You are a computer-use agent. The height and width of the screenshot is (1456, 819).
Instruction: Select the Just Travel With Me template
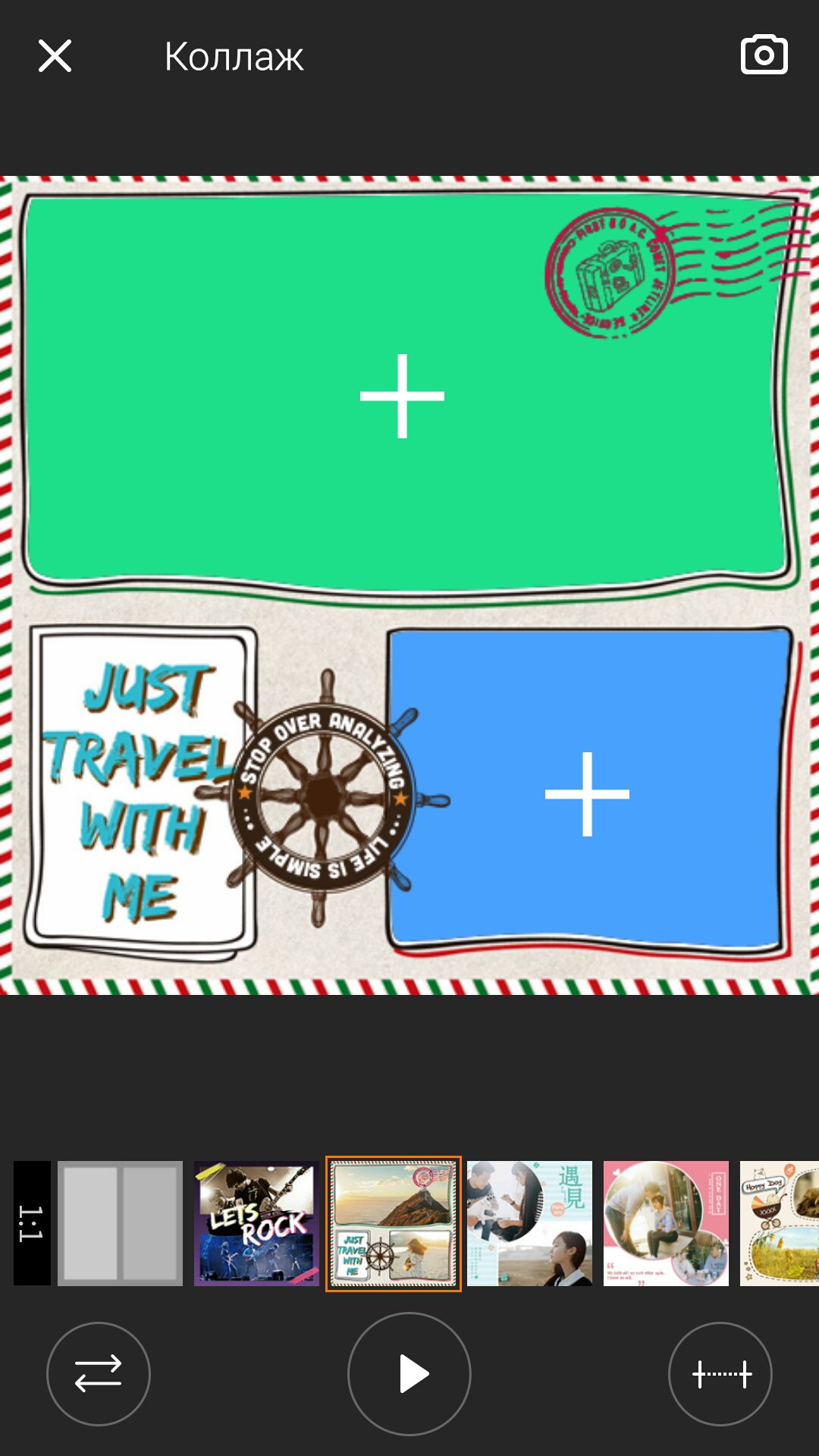tap(393, 1222)
